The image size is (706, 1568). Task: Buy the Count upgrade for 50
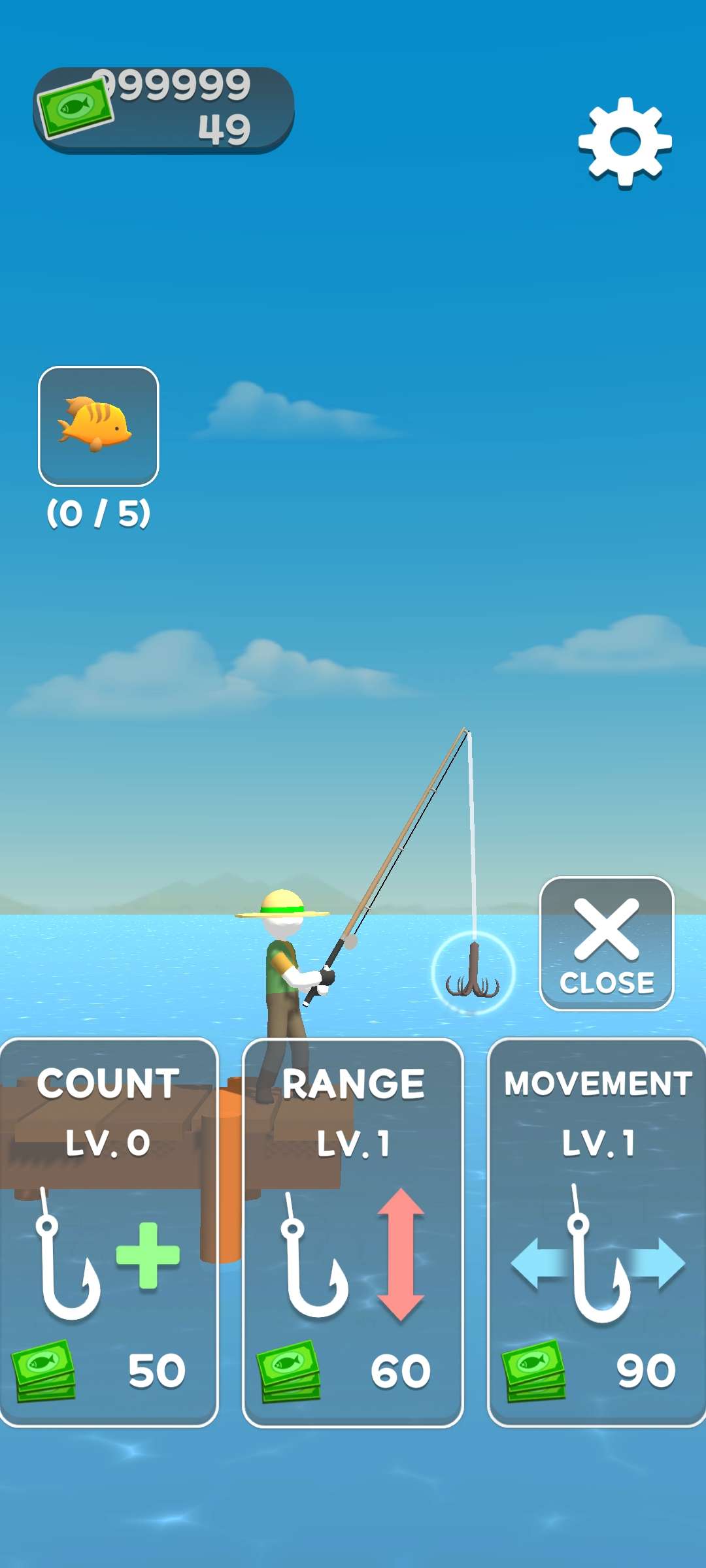(x=109, y=1232)
